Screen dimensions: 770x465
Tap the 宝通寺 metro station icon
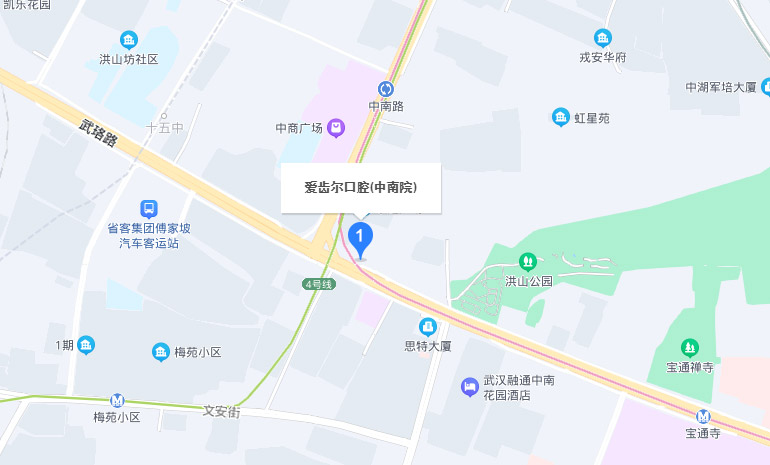tap(703, 416)
